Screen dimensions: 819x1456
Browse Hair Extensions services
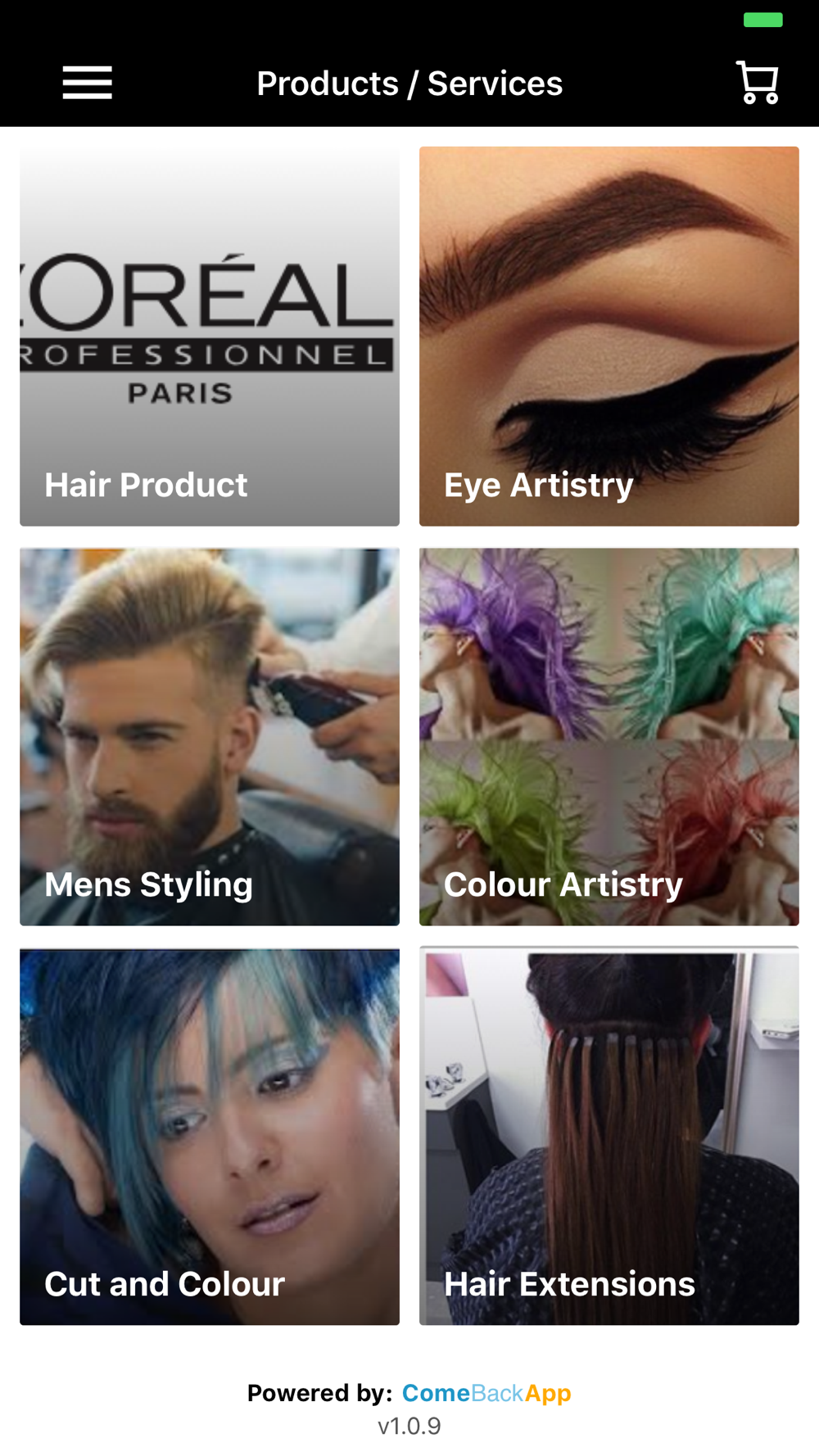[609, 1136]
